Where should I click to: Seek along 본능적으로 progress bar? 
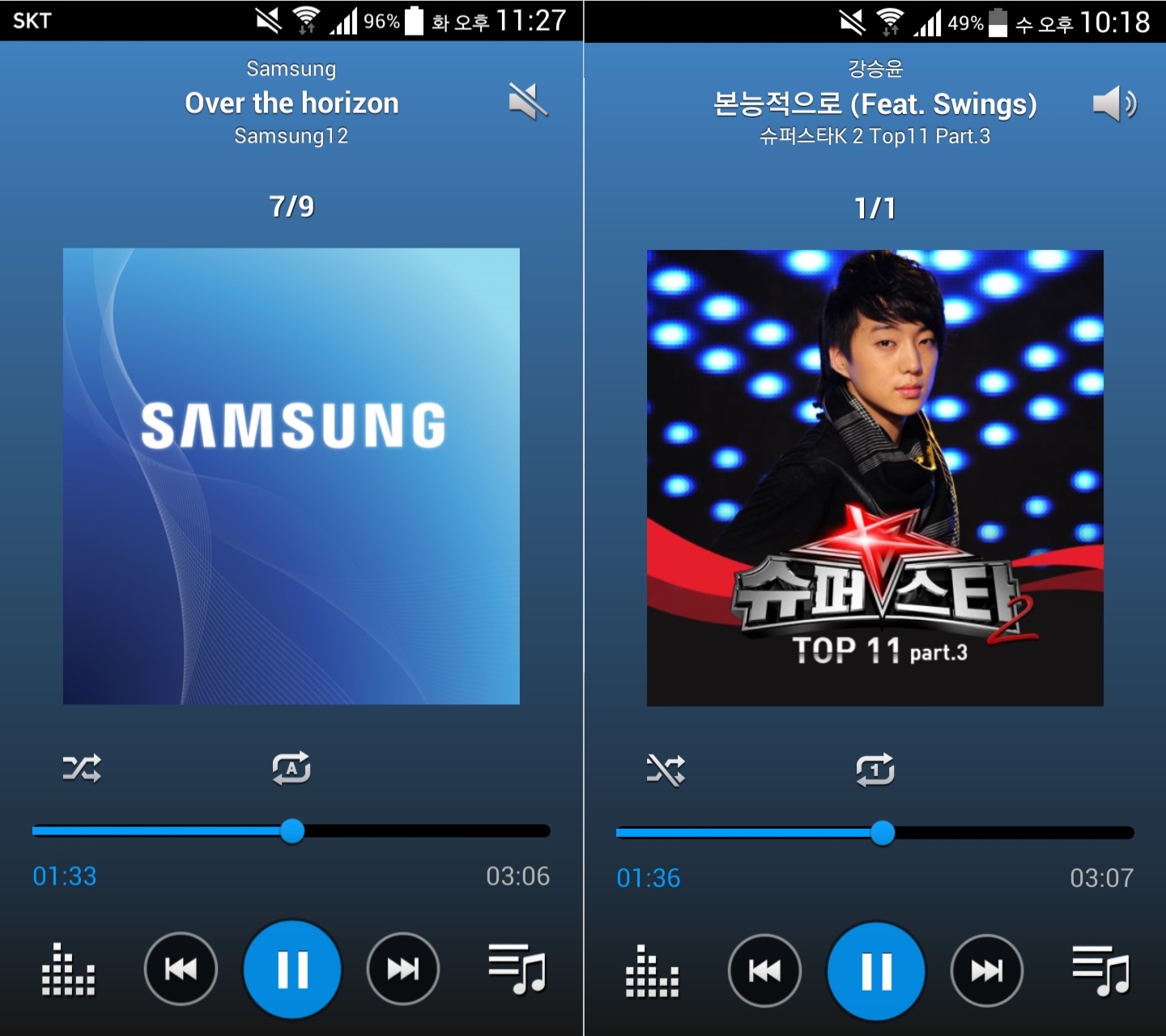click(883, 833)
